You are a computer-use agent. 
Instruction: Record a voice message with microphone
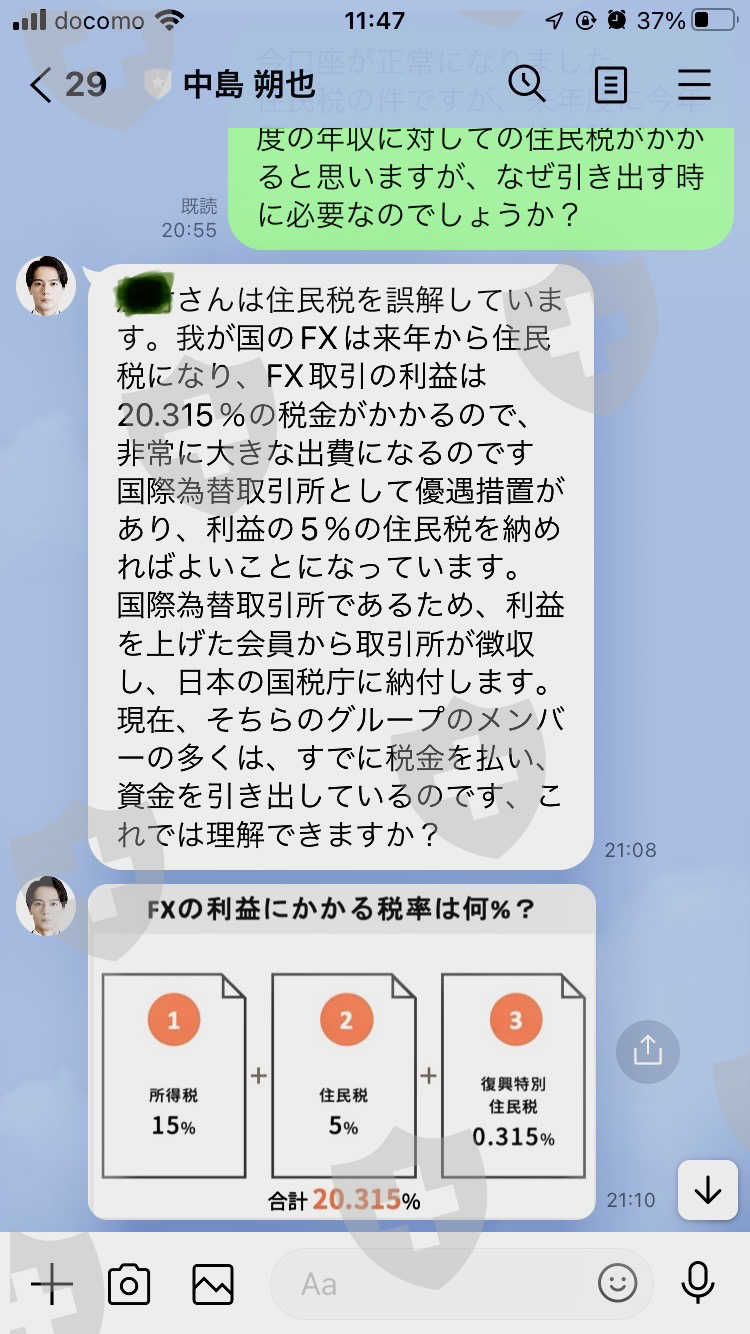pos(698,1284)
